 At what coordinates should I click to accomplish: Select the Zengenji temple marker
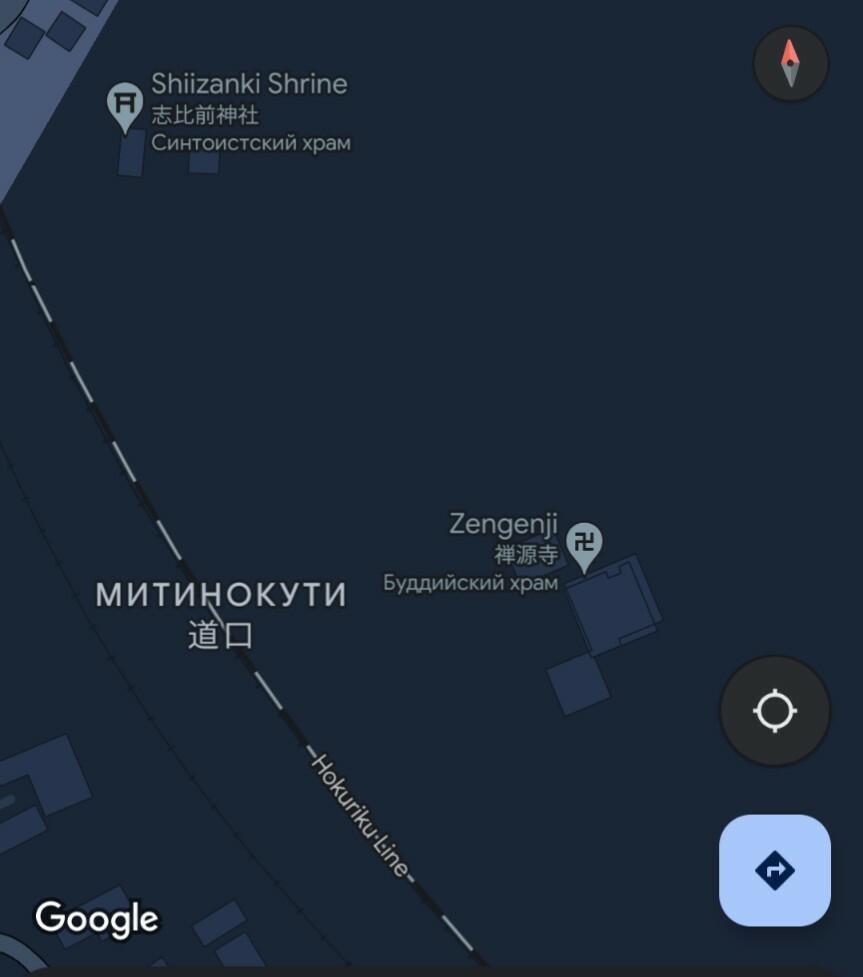pos(585,546)
